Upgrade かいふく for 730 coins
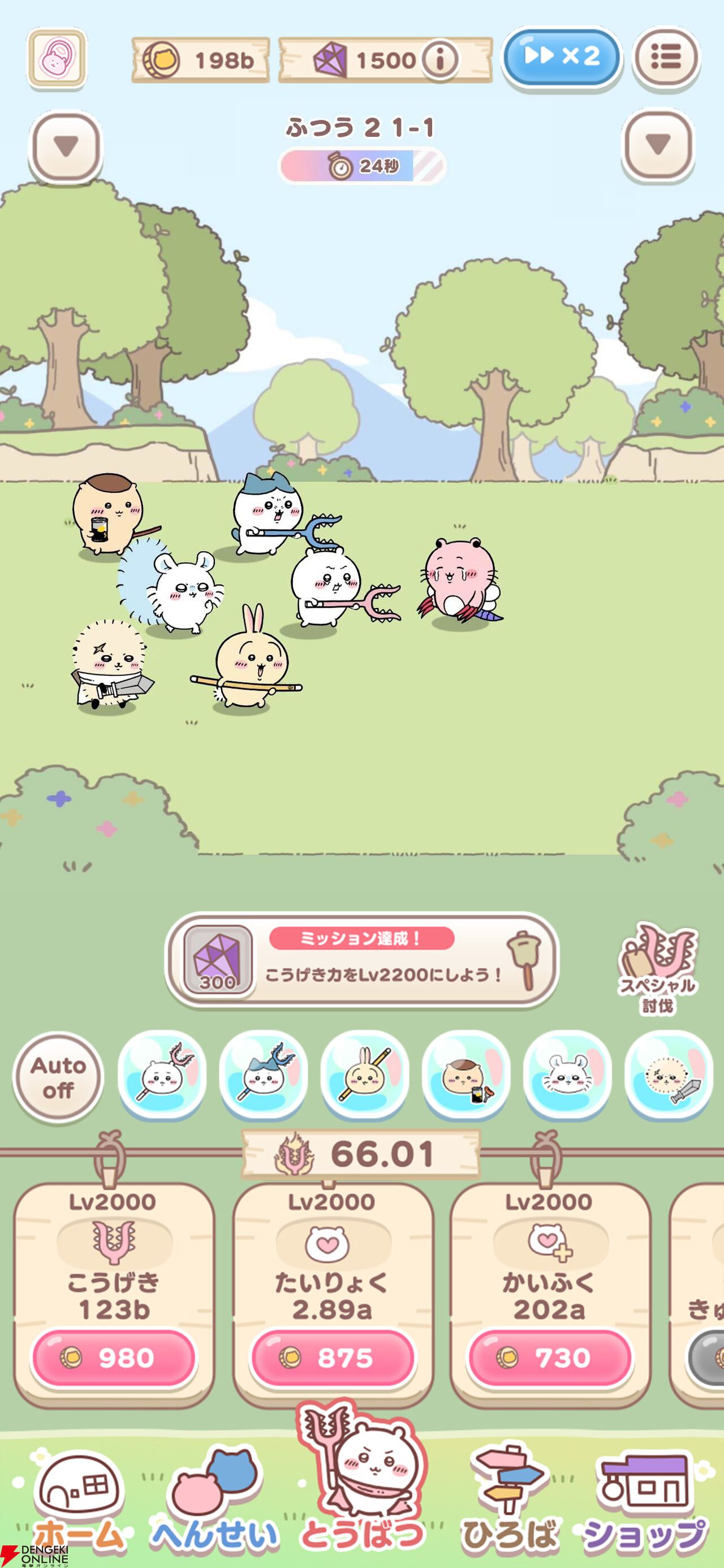Viewport: 724px width, 1568px height. (550, 1357)
